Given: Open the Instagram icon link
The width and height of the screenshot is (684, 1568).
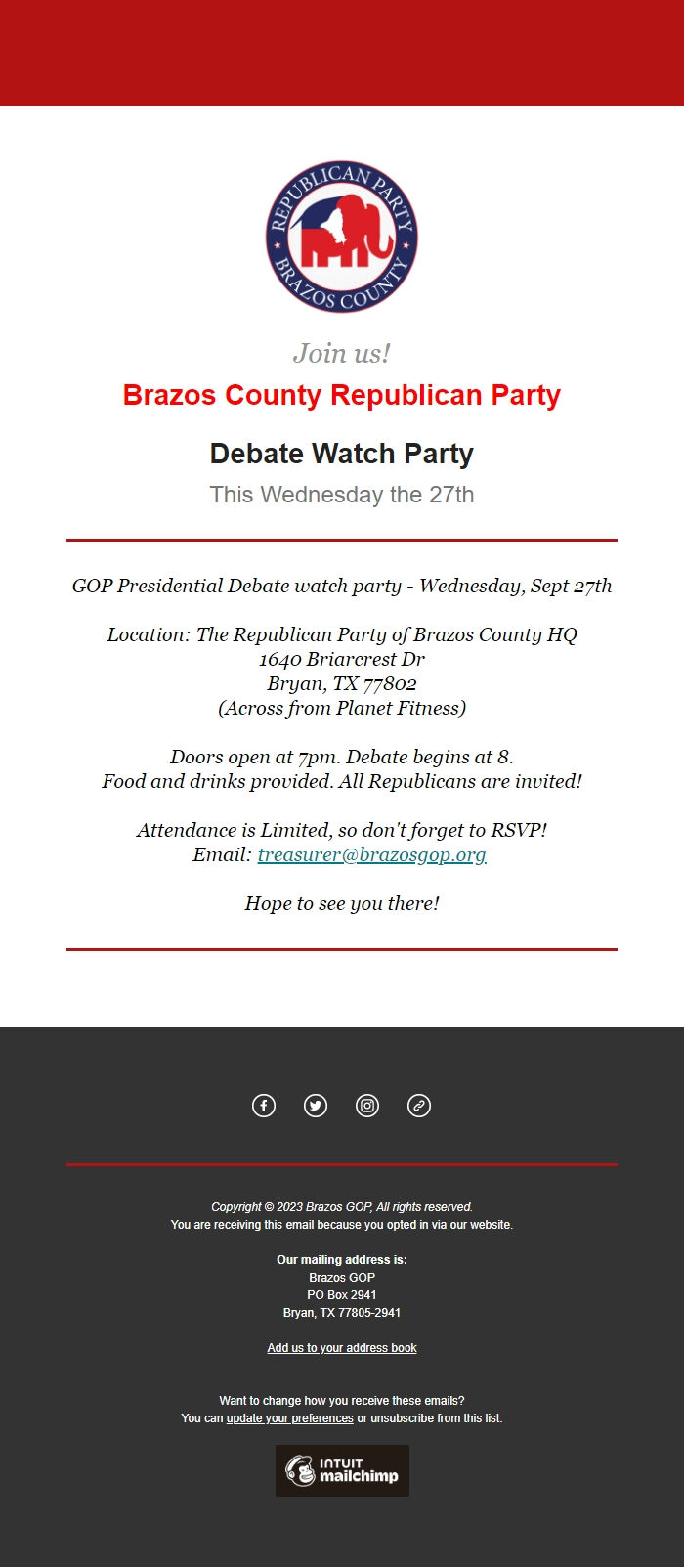Looking at the screenshot, I should pyautogui.click(x=367, y=1106).
